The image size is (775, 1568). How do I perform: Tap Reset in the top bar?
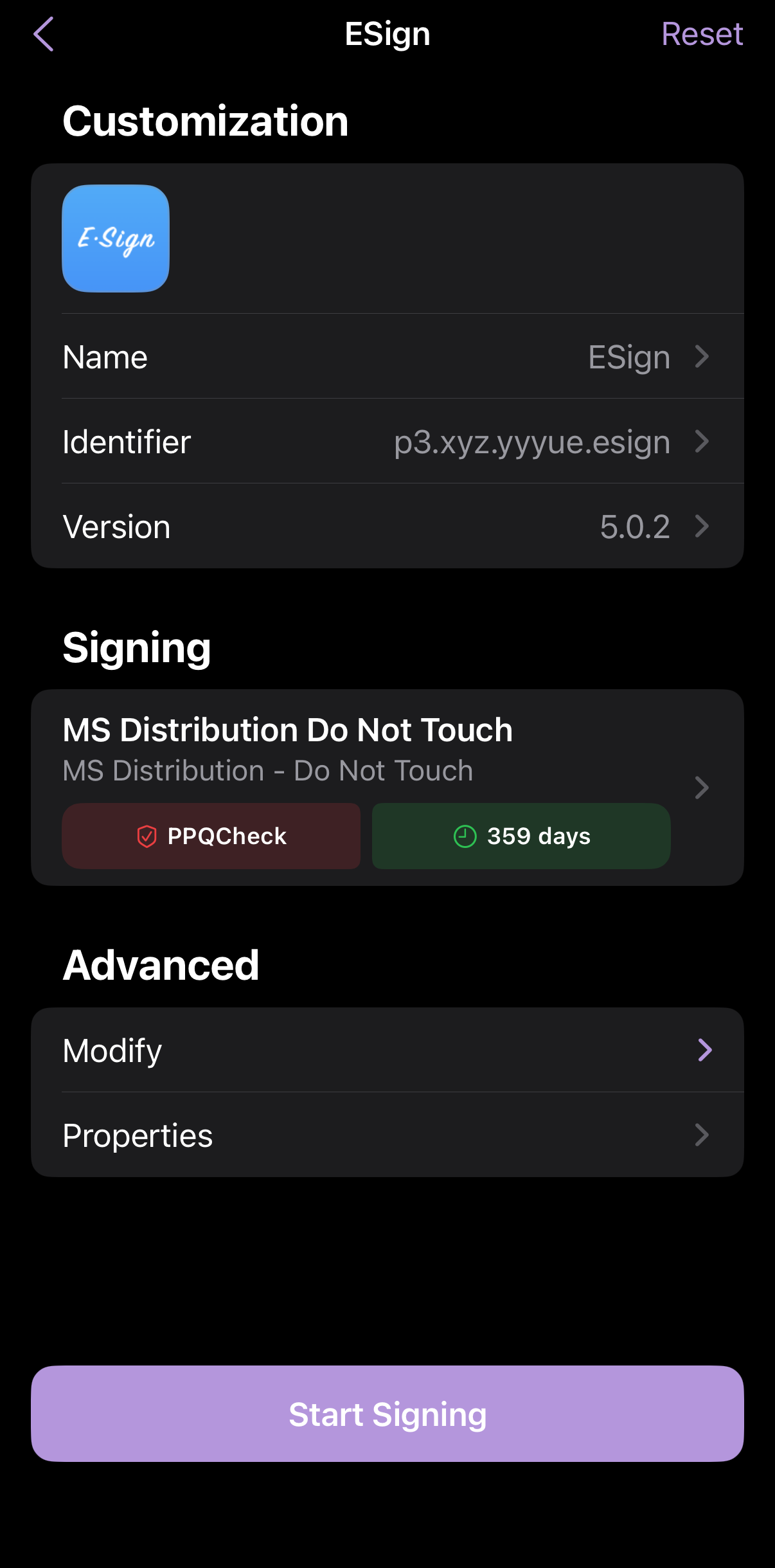click(x=702, y=34)
